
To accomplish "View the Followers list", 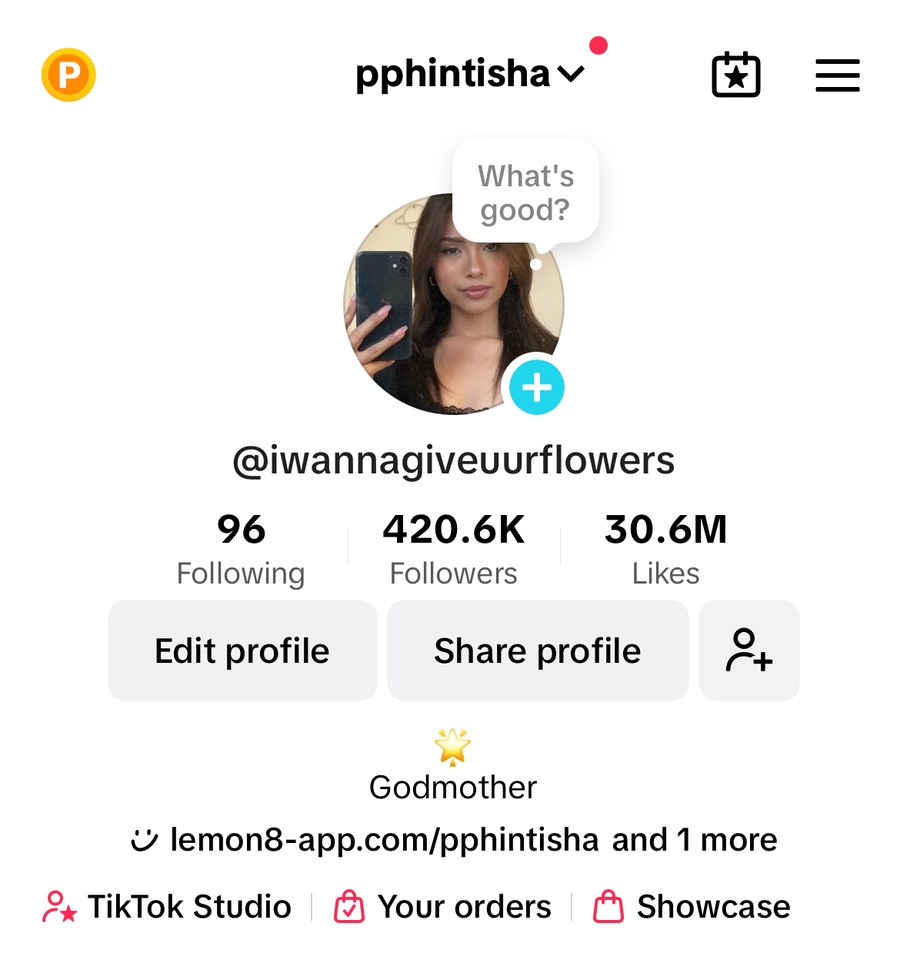I will 453,549.
